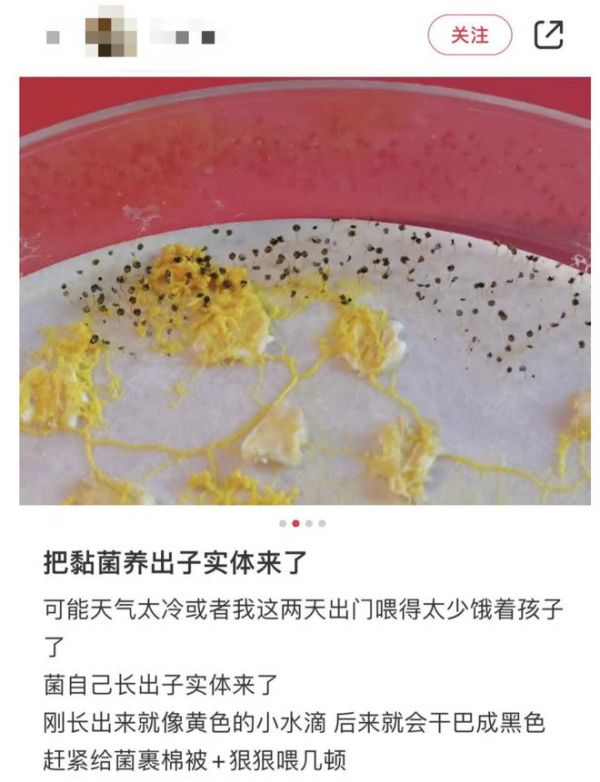Tap the image page indicator dots
Viewport: 600px width, 782px height.
tap(302, 523)
